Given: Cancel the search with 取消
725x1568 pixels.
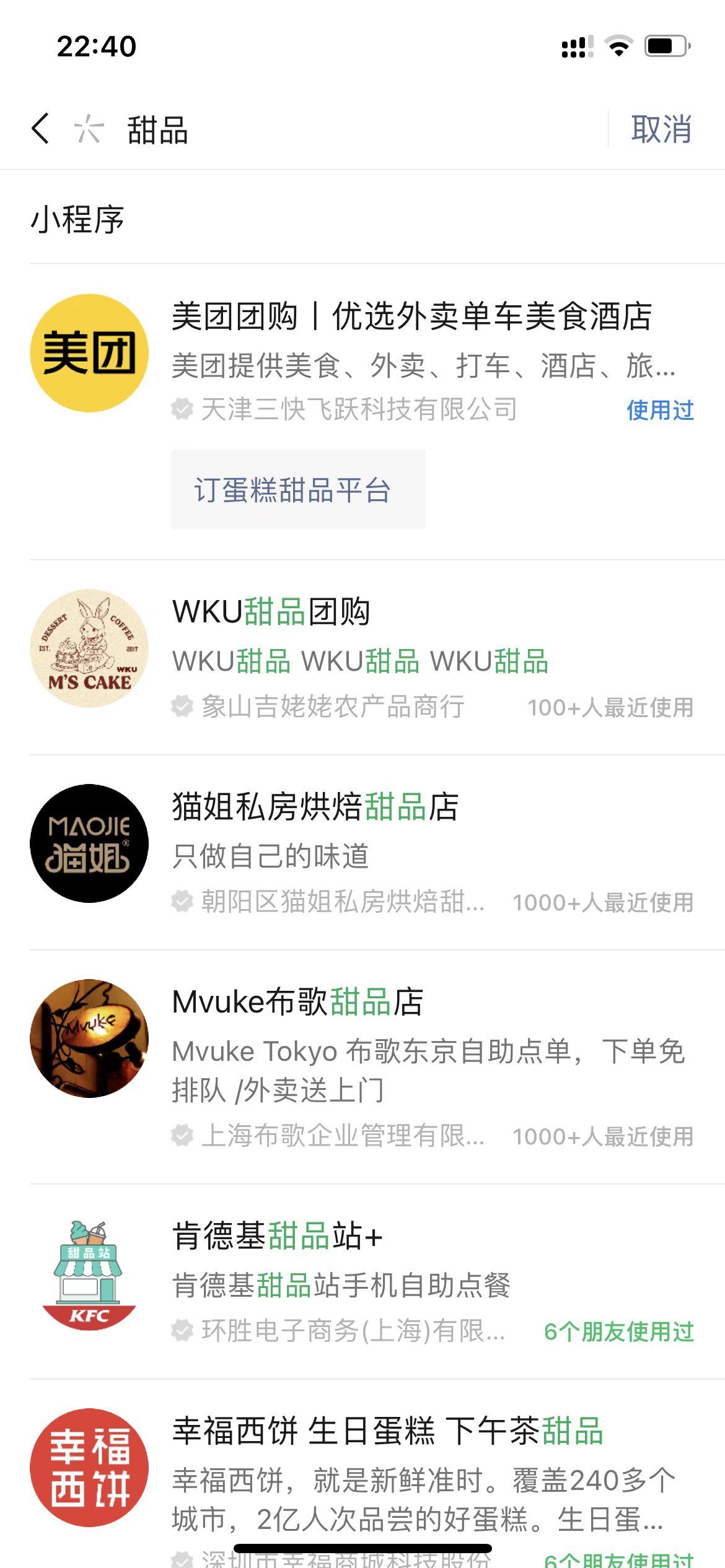Looking at the screenshot, I should coord(661,130).
